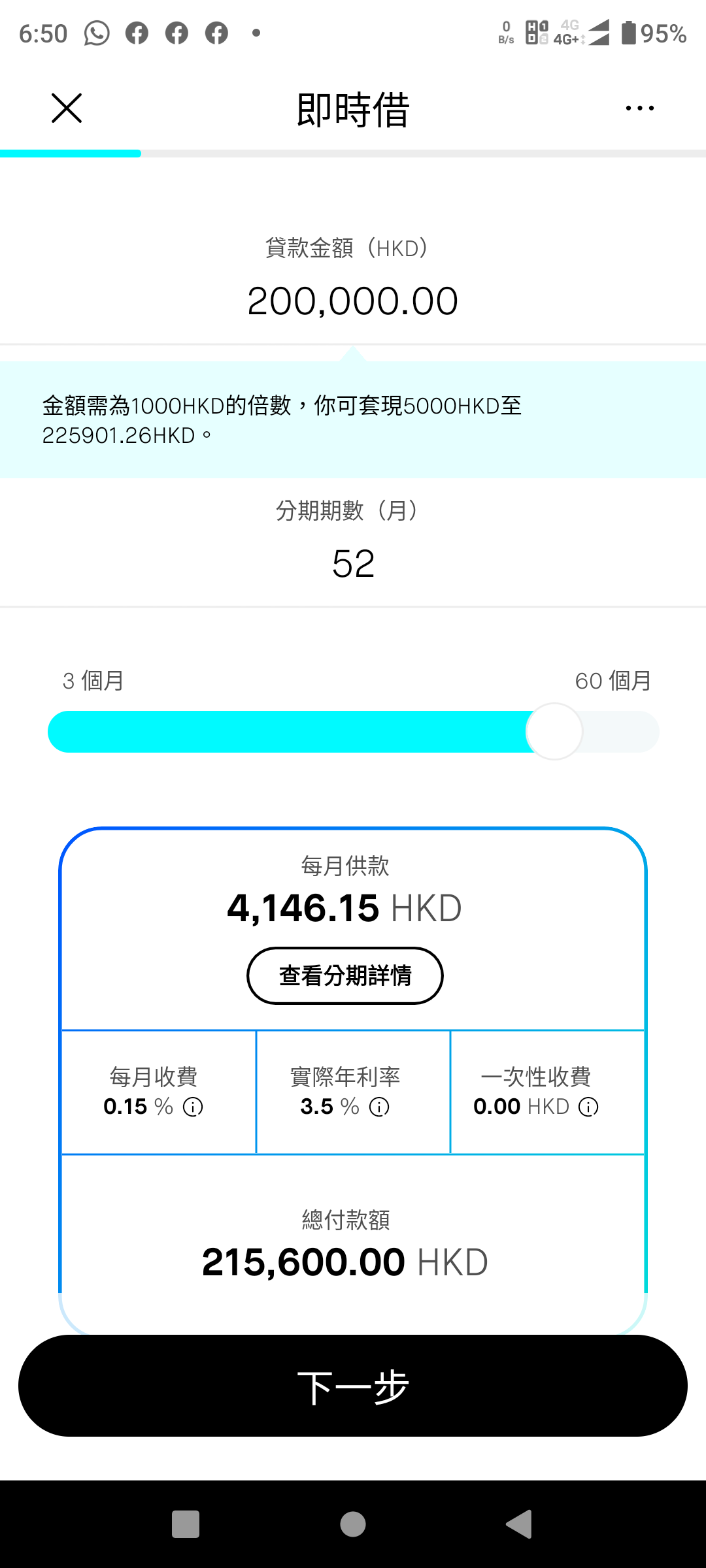Edit the instalment months field showing 52
This screenshot has height=1568, width=706.
point(353,563)
